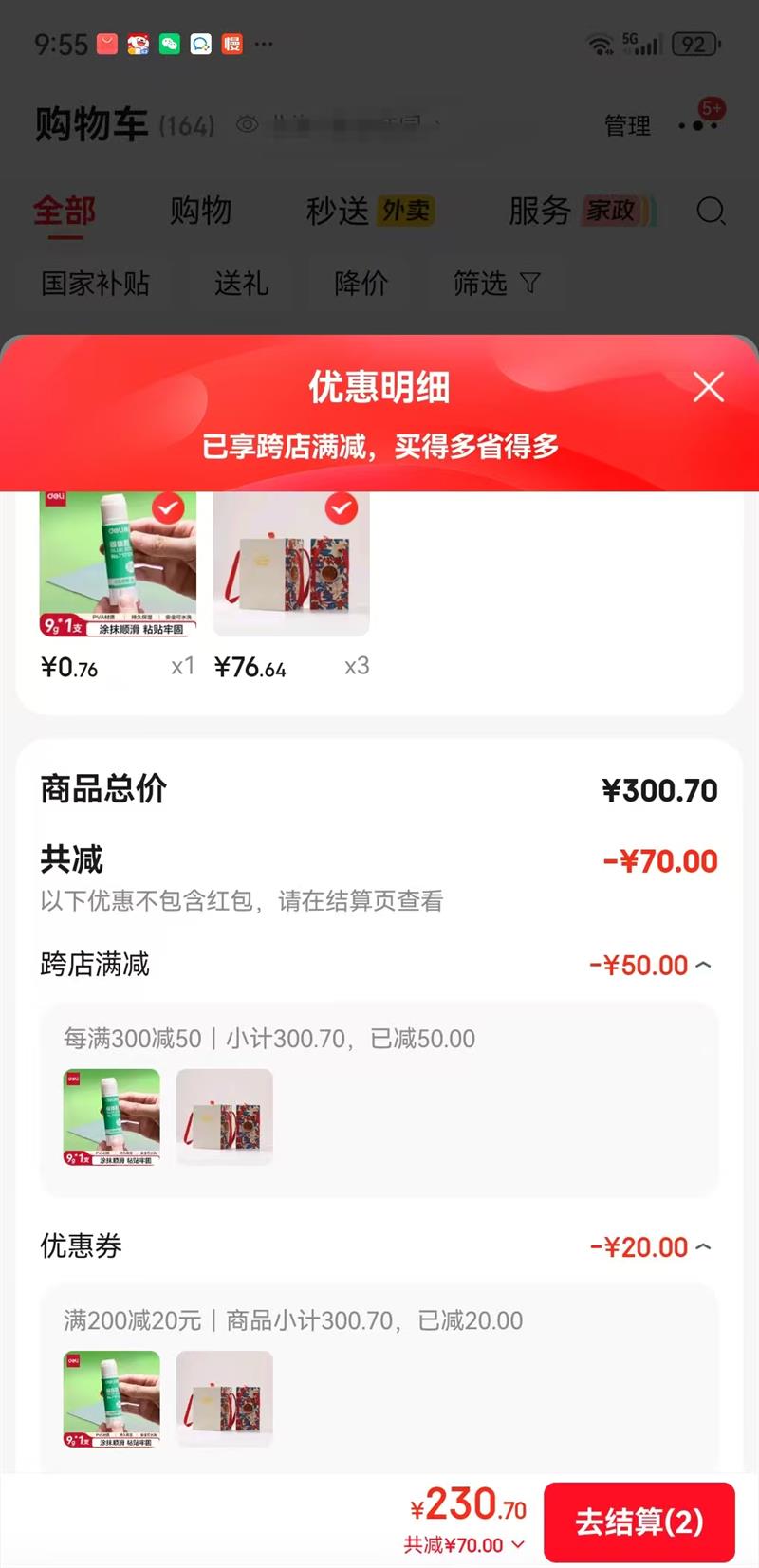Switch to the 秒送 tab
The width and height of the screenshot is (759, 1568).
pyautogui.click(x=342, y=211)
